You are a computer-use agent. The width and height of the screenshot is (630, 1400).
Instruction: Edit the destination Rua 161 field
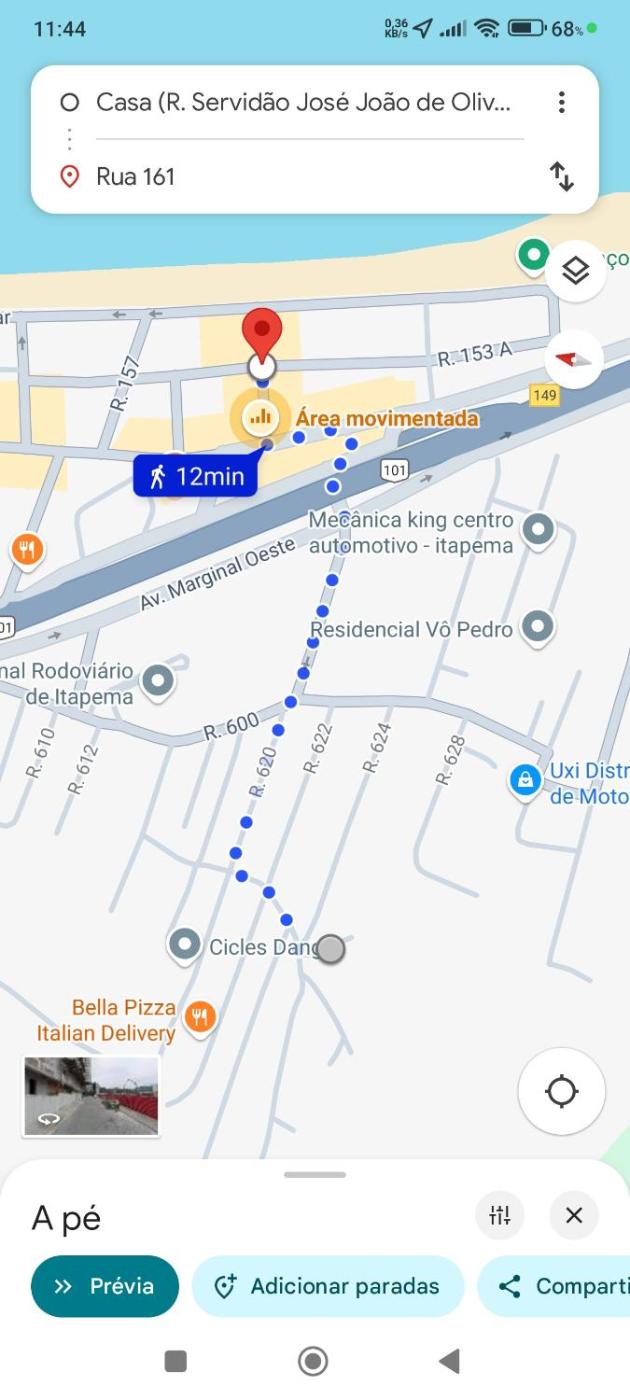[300, 177]
